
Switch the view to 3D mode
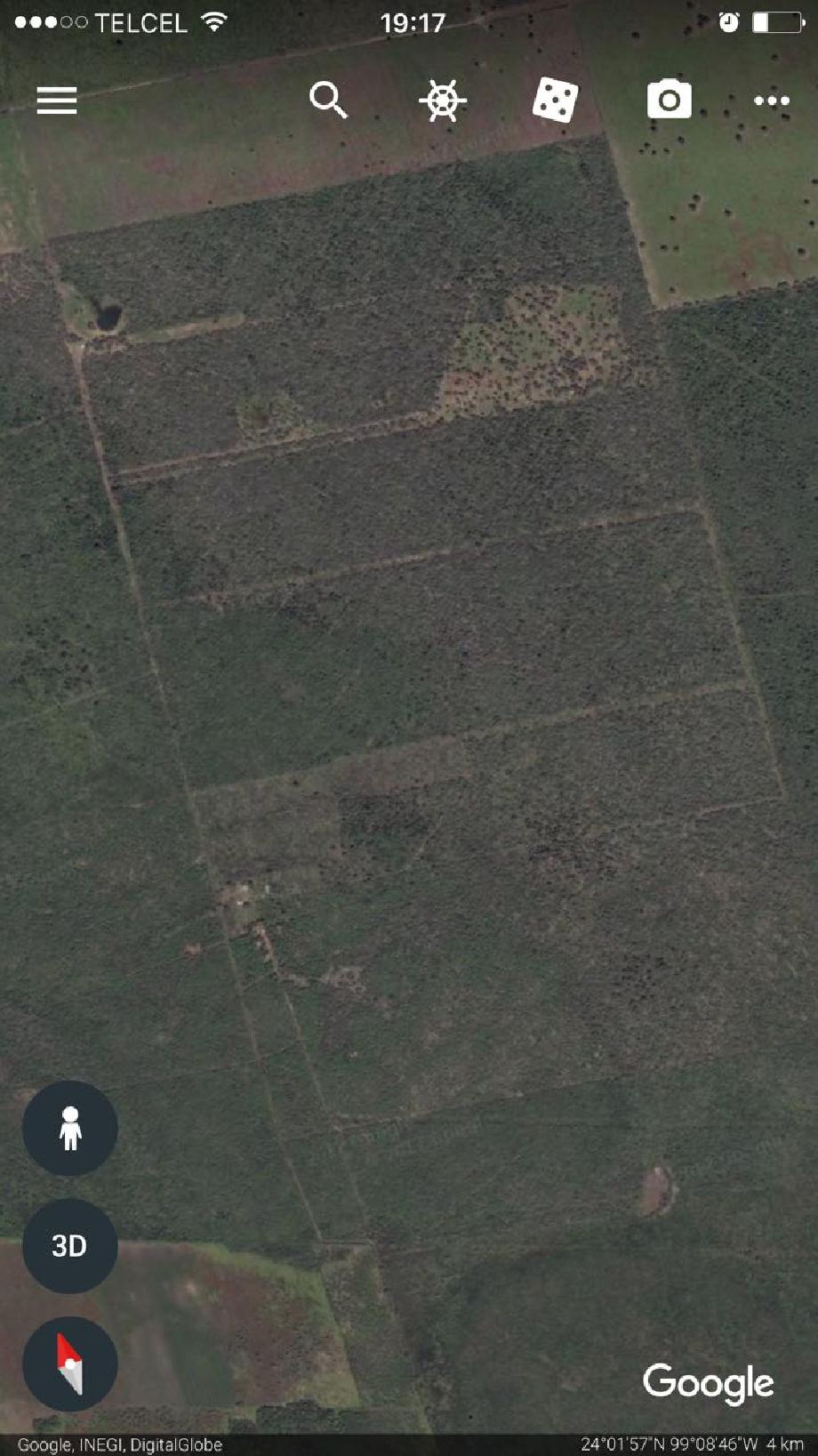point(69,1245)
